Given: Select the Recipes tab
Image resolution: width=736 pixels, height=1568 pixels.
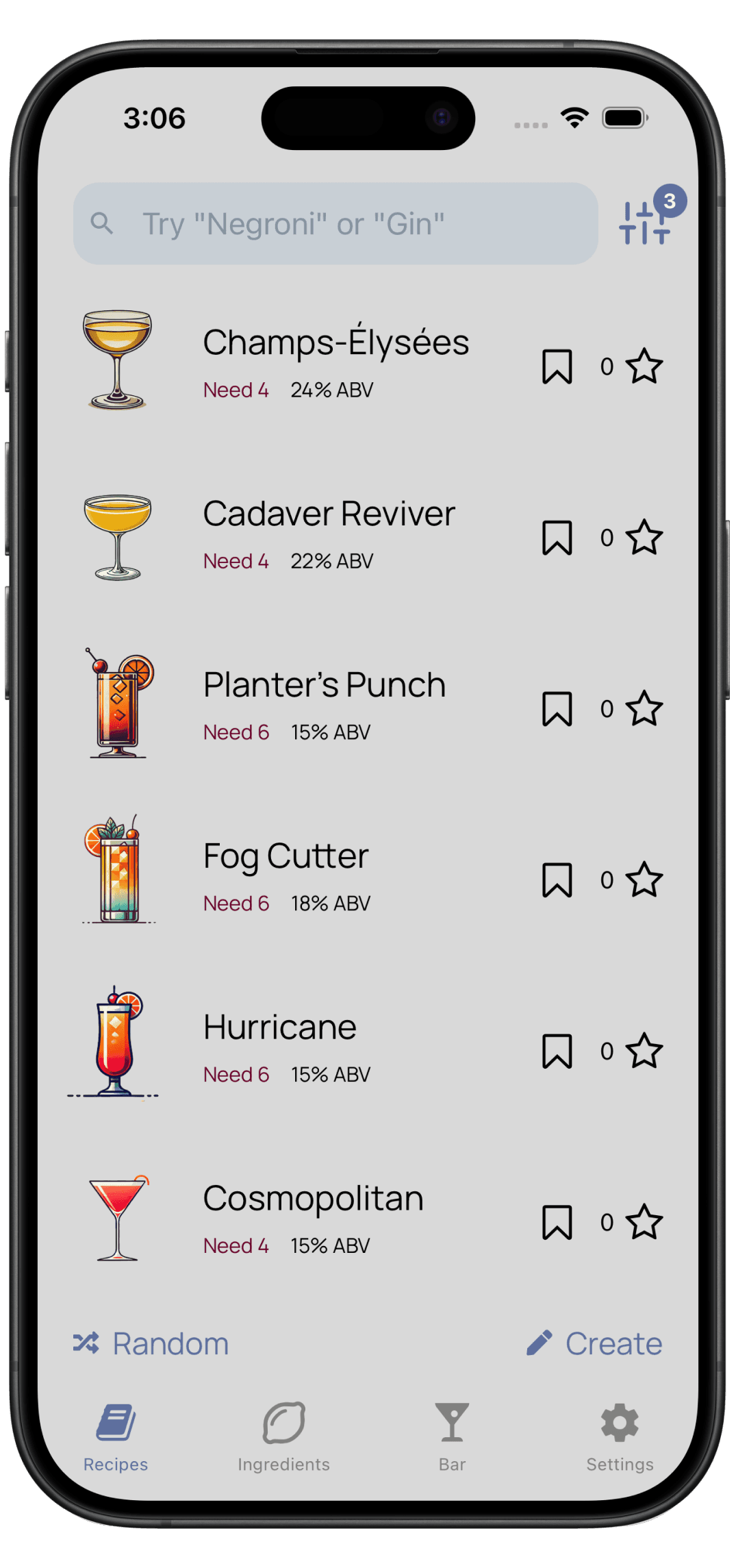Looking at the screenshot, I should (x=116, y=1436).
